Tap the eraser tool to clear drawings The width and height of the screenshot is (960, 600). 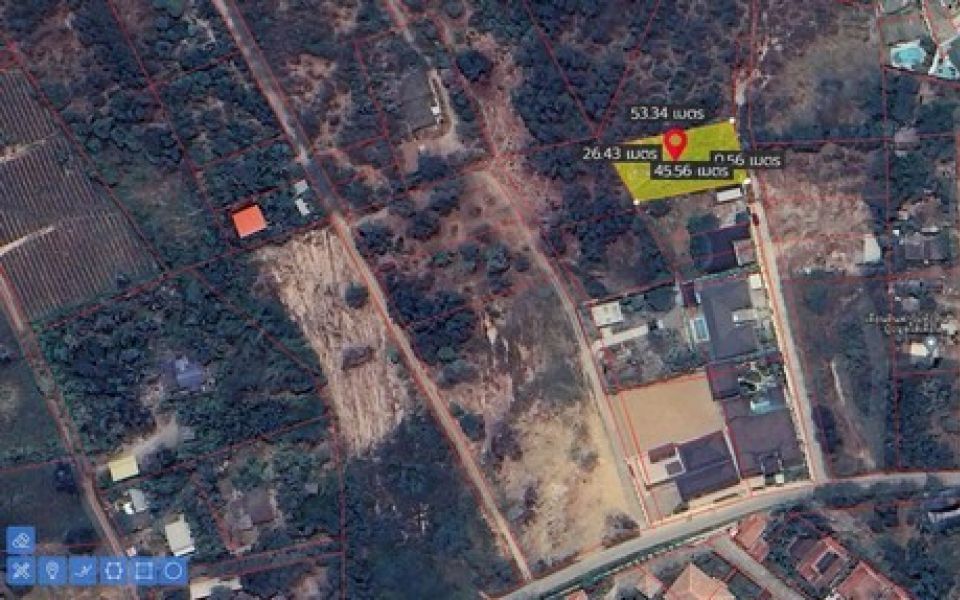pos(20,541)
